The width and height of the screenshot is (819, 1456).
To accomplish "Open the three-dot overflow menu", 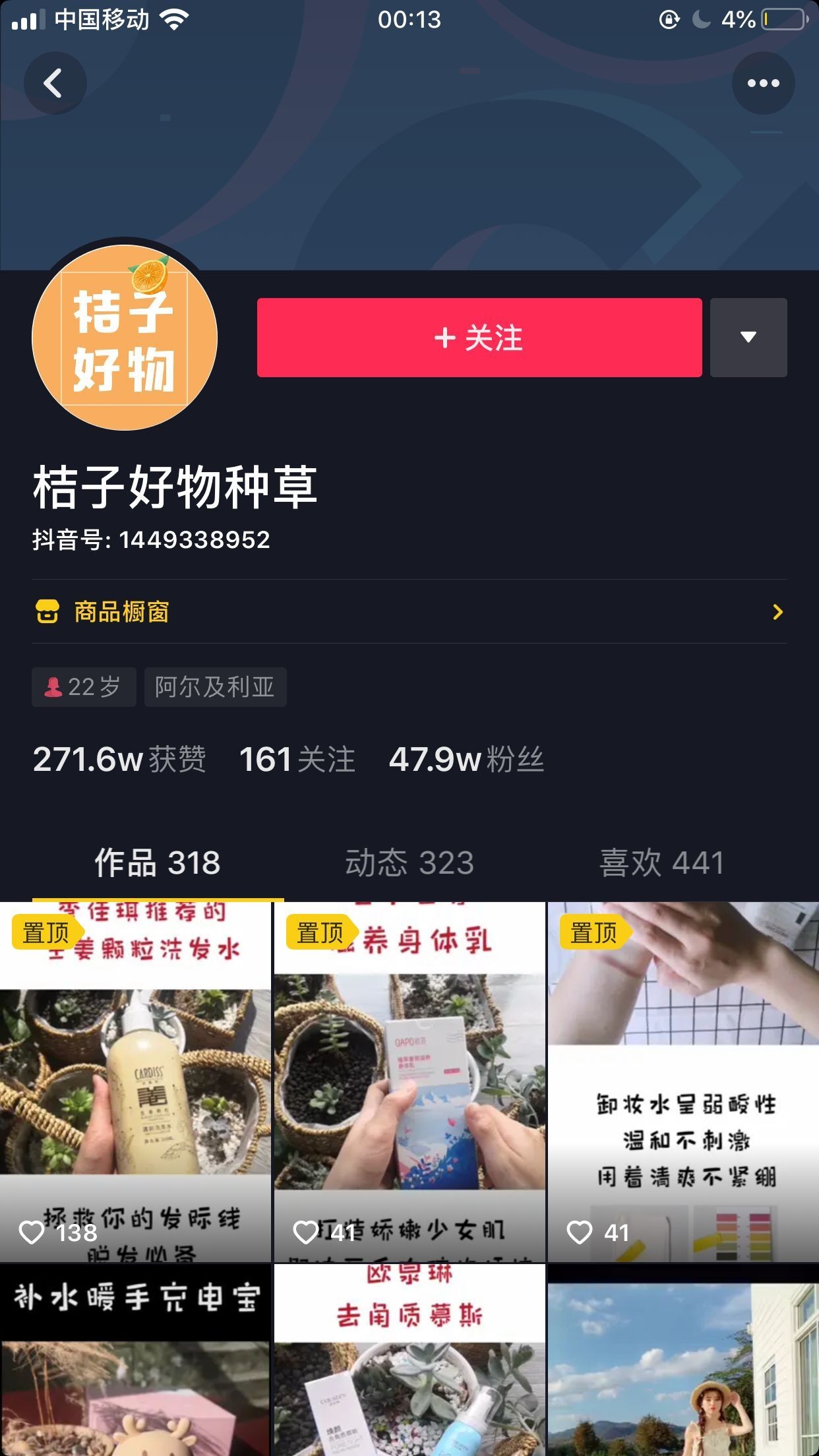I will (763, 84).
